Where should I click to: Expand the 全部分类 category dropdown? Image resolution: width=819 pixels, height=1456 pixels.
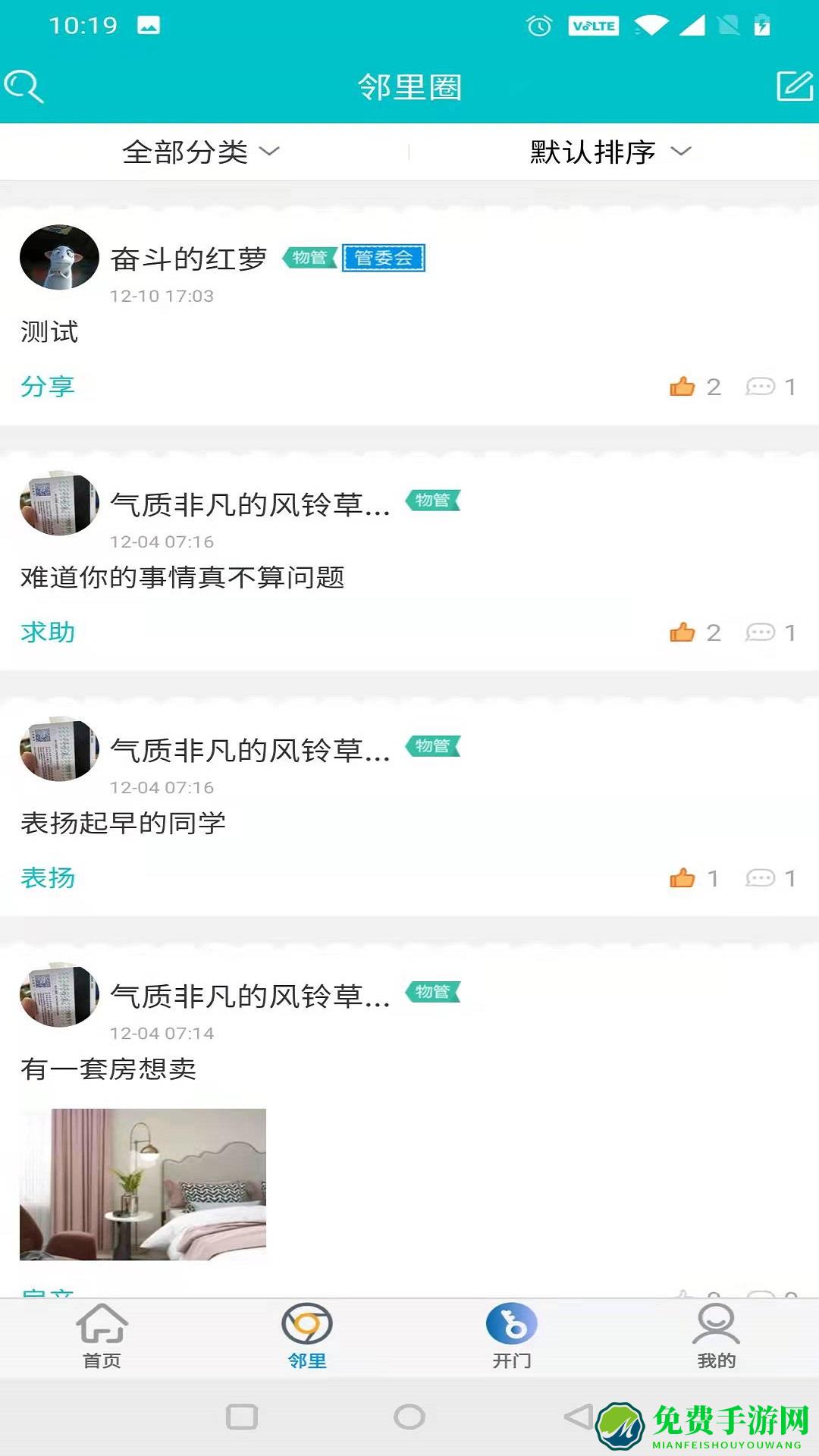pyautogui.click(x=201, y=152)
